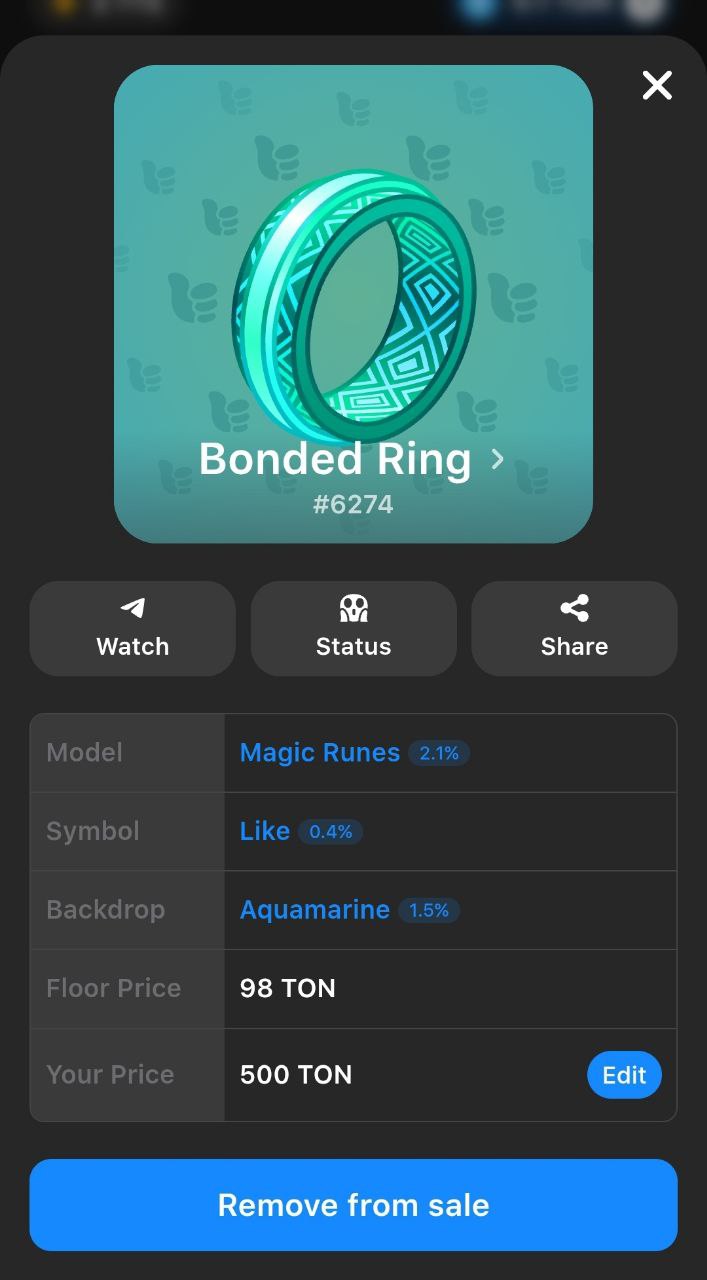This screenshot has width=707, height=1280.
Task: Tap the Watch button
Action: point(133,628)
